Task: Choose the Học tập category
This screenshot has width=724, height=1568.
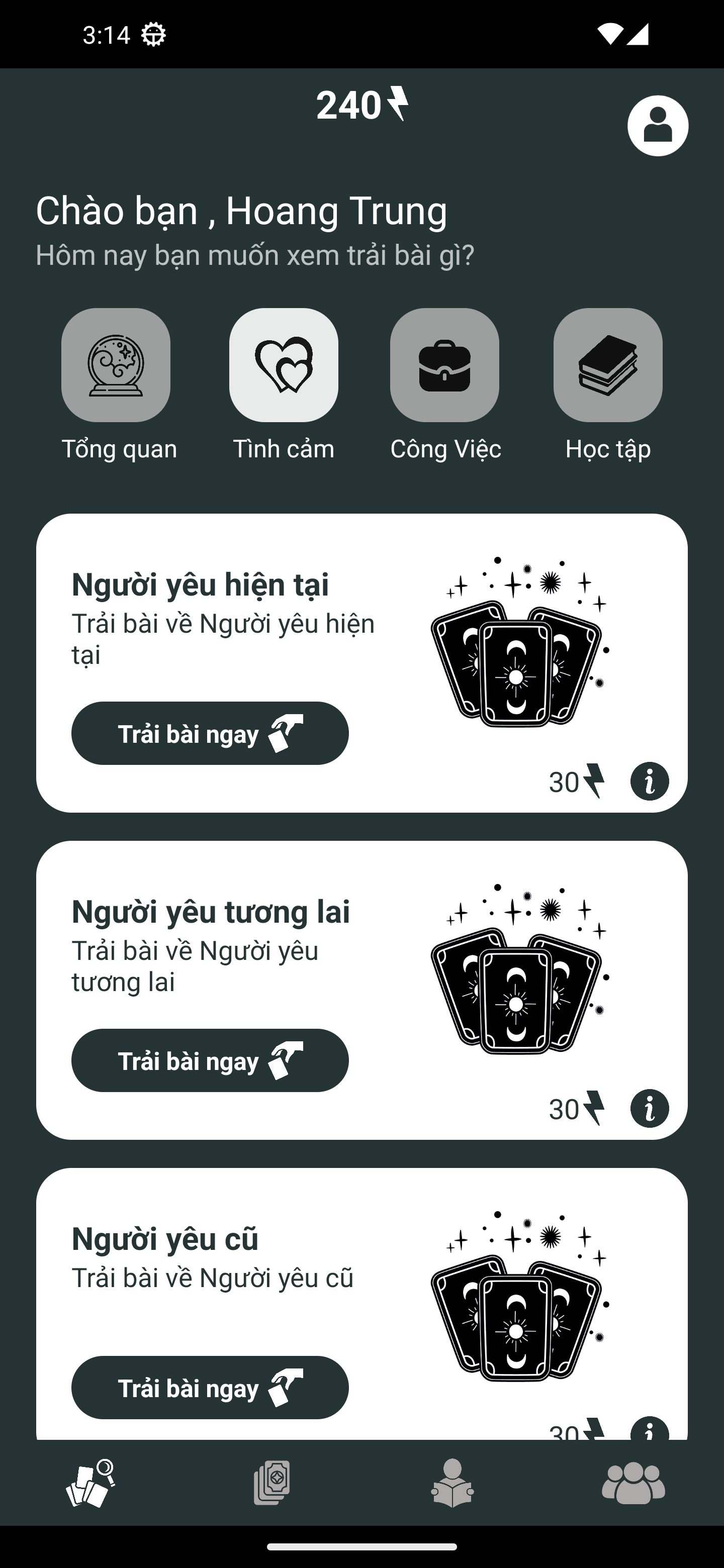Action: pos(608,365)
